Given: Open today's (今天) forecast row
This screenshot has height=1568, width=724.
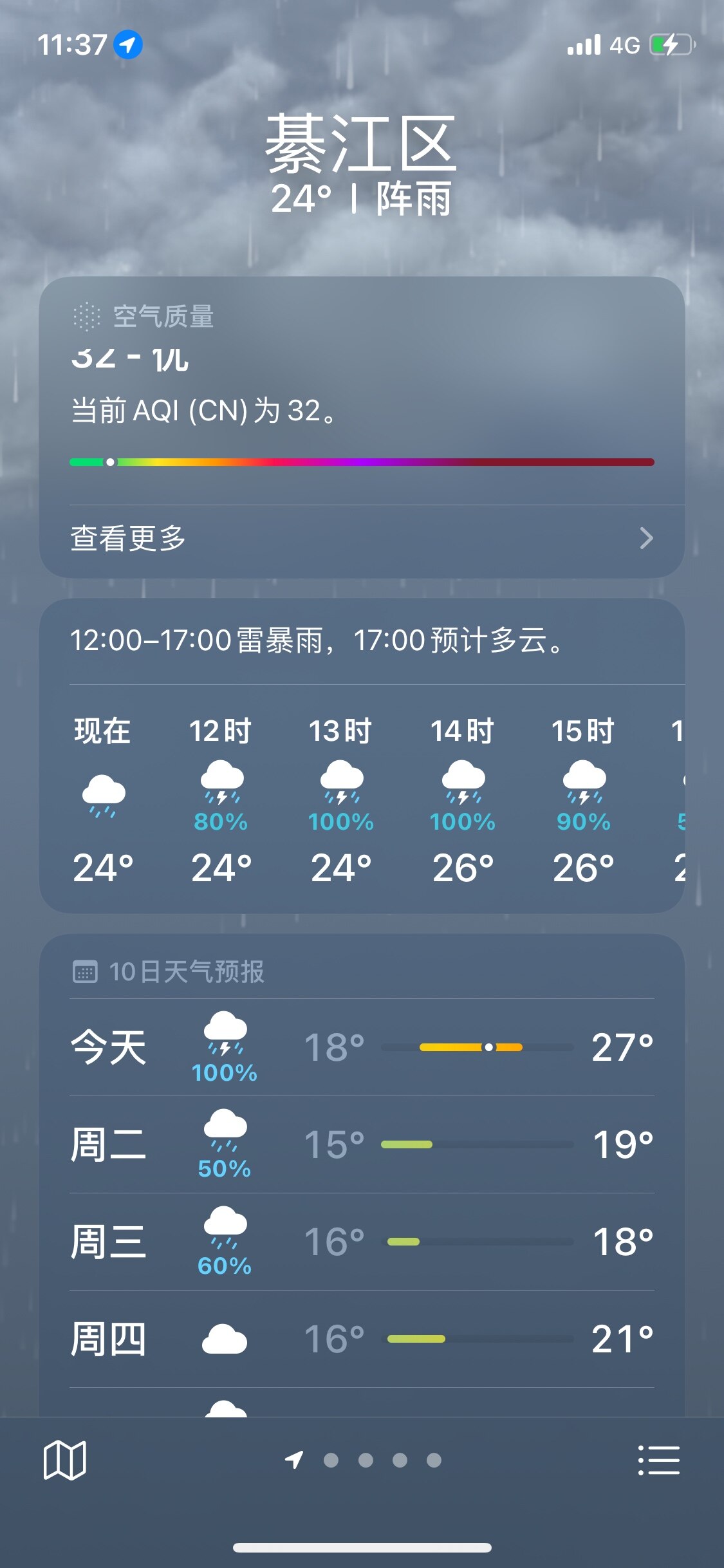Looking at the screenshot, I should [362, 1048].
